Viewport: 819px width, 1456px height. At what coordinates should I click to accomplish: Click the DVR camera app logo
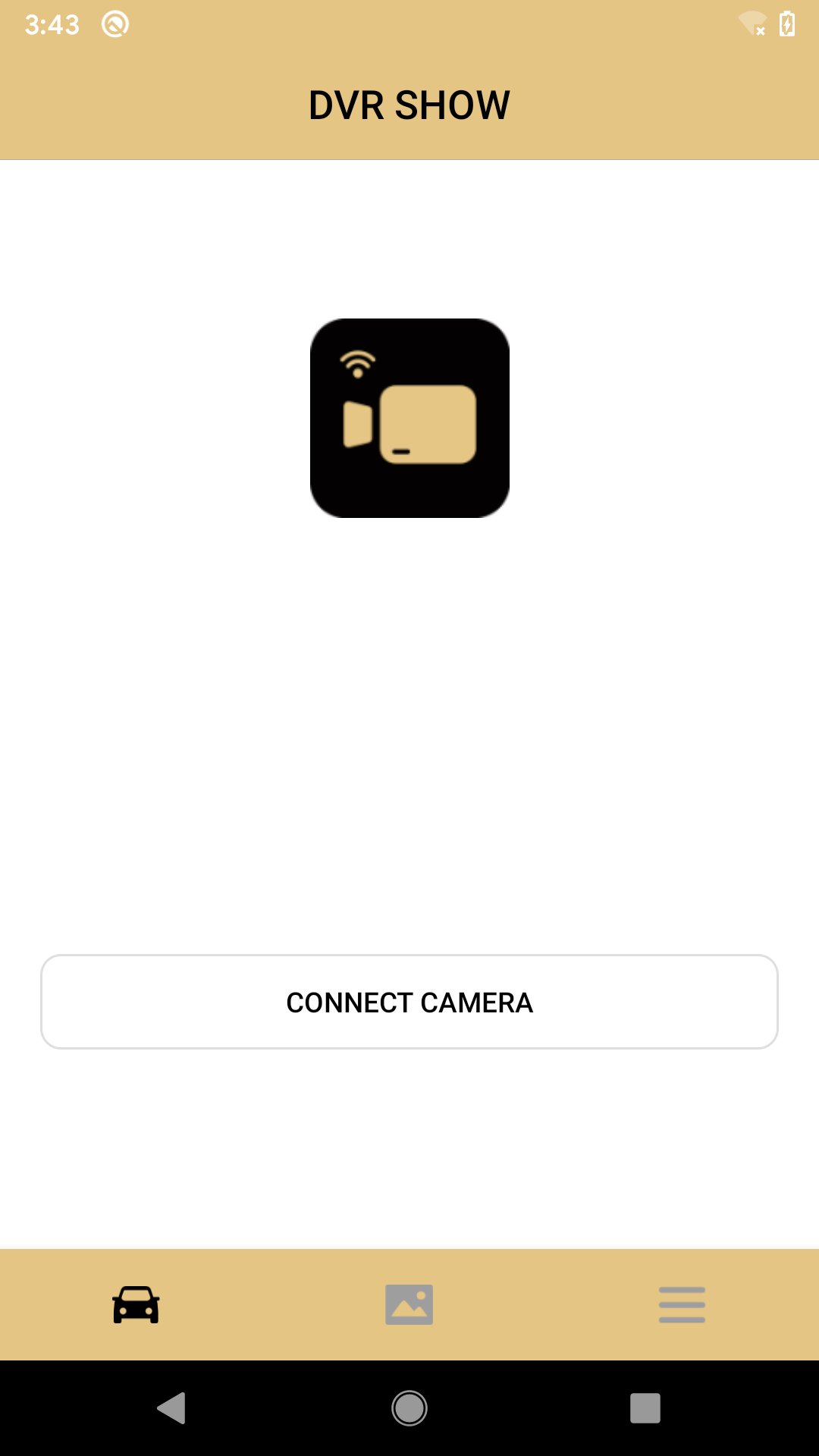[x=409, y=419]
